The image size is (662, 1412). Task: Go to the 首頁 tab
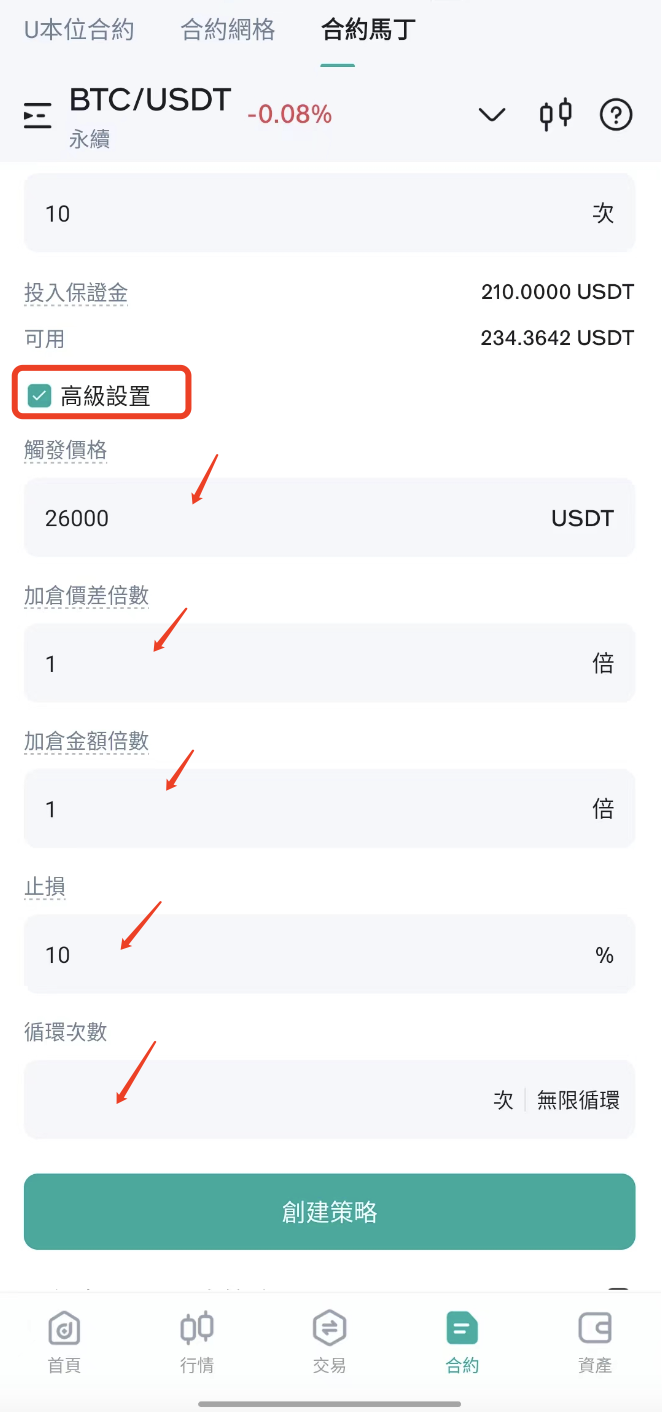(65, 1342)
